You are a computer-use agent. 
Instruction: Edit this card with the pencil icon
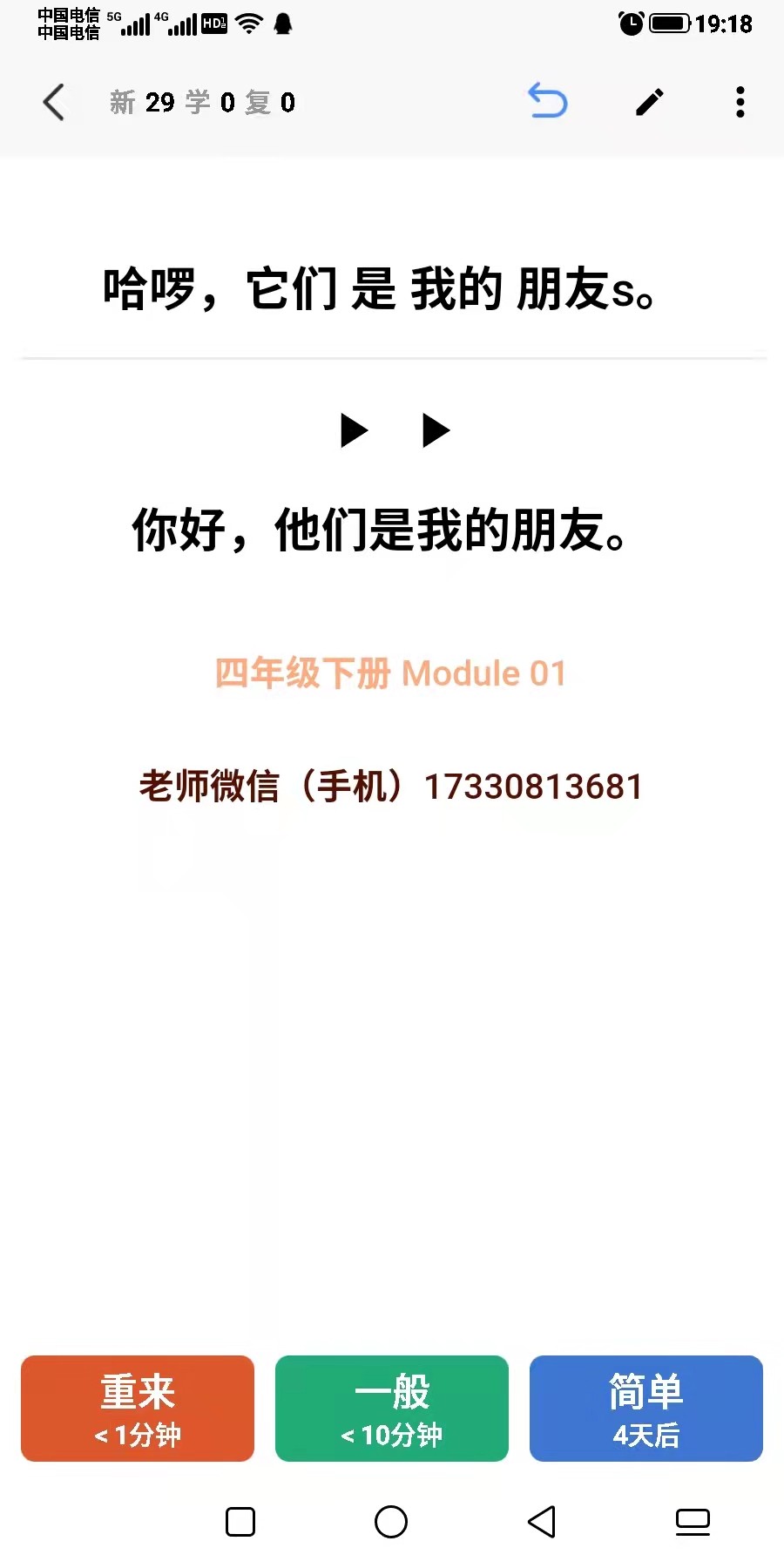point(650,102)
